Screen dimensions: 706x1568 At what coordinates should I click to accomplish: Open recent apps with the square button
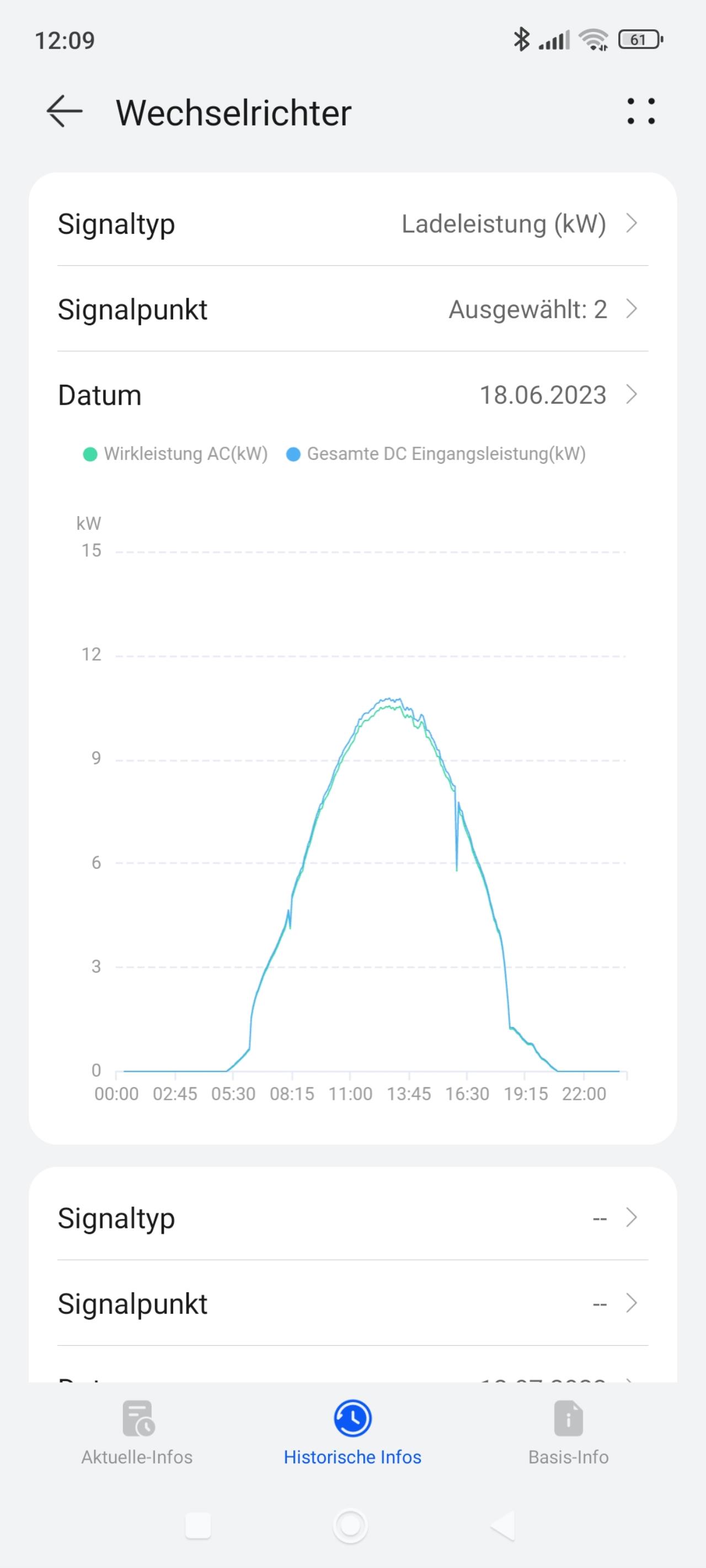click(x=198, y=1526)
